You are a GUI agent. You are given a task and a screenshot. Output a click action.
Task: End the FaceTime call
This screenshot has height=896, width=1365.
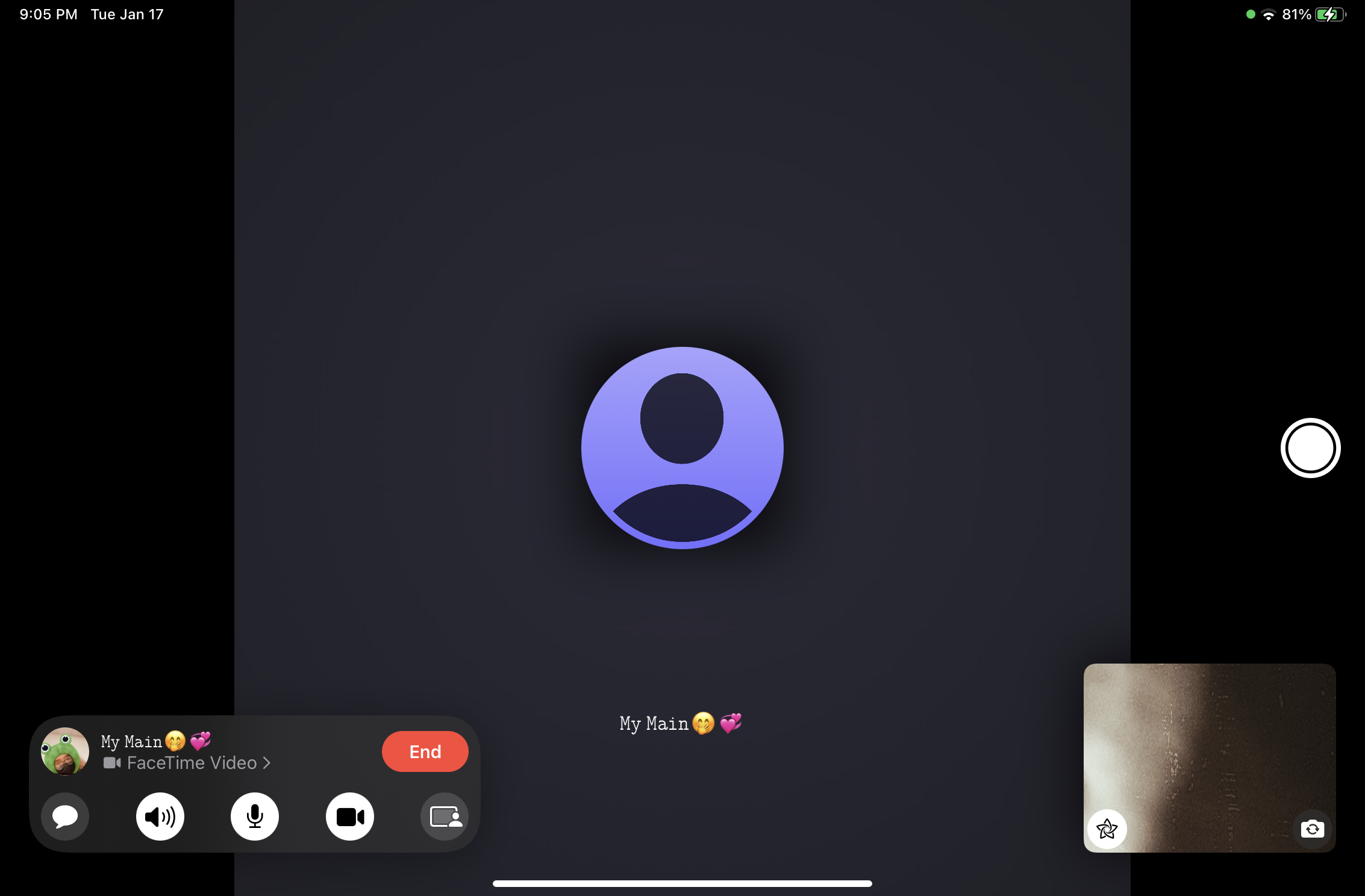[425, 751]
